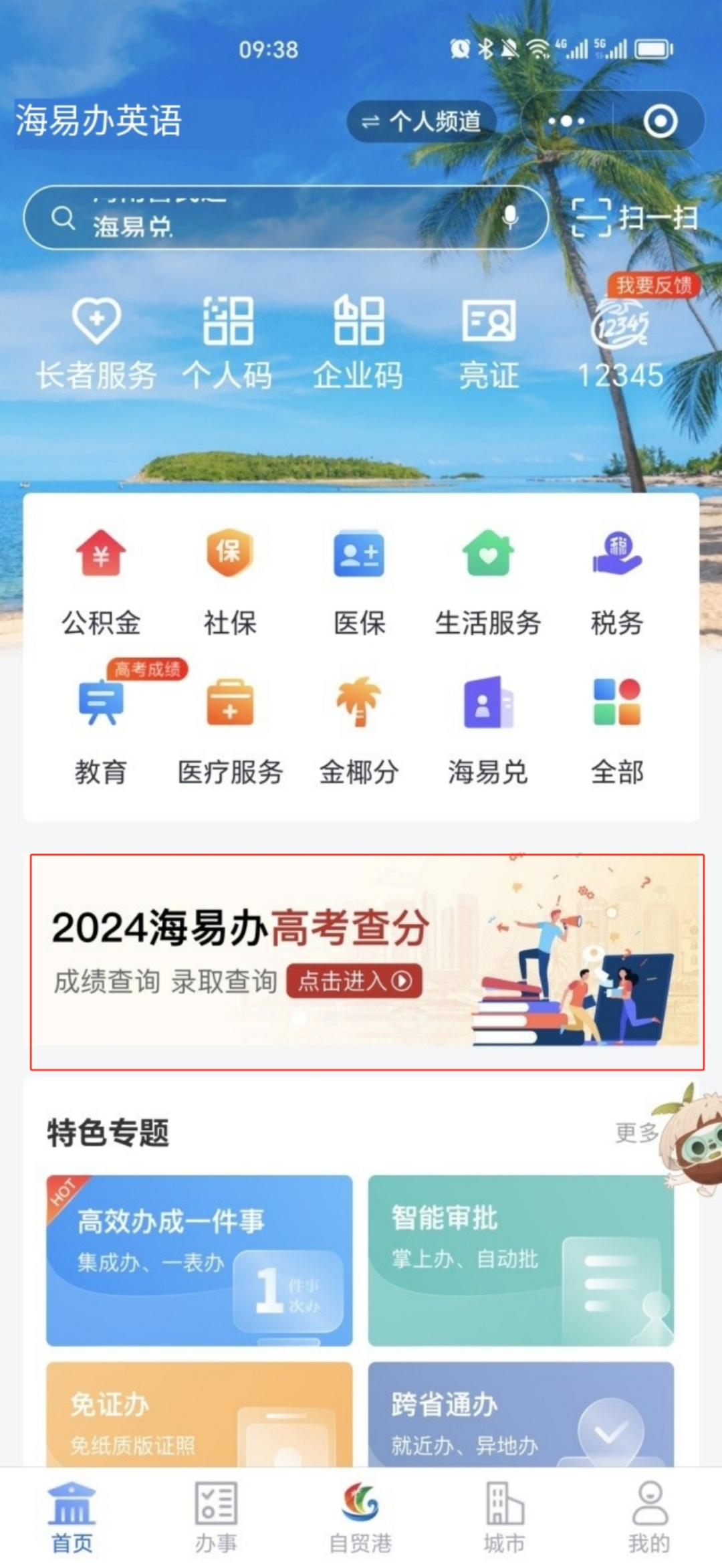Open the 扫一扫 scanner
Screen dimensions: 722x1568
[635, 218]
